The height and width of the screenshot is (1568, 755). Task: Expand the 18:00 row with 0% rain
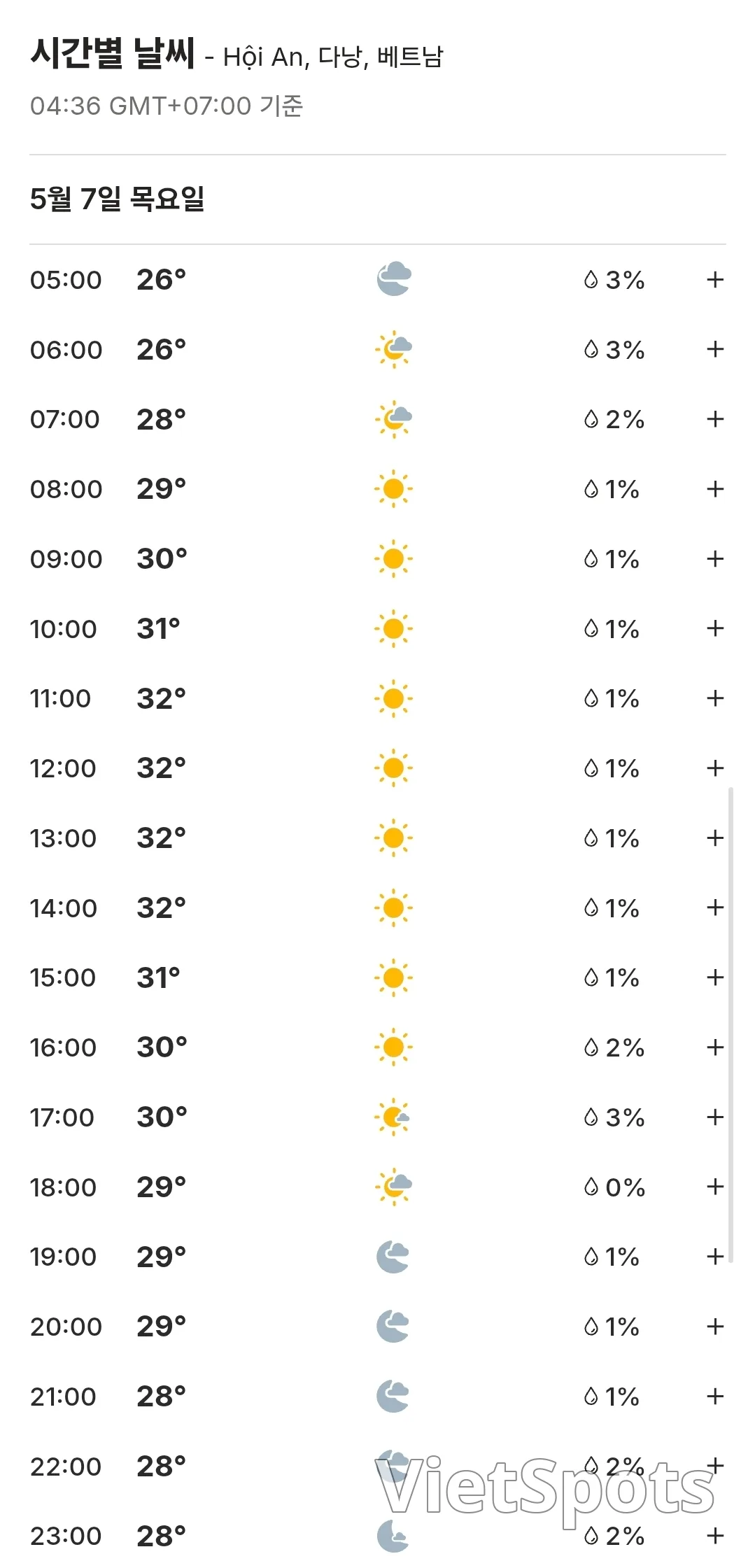point(714,1187)
